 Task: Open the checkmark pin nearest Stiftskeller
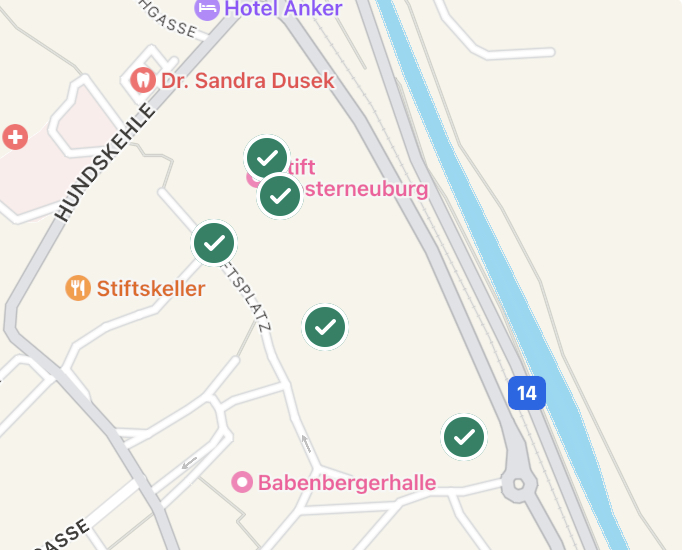click(x=214, y=243)
